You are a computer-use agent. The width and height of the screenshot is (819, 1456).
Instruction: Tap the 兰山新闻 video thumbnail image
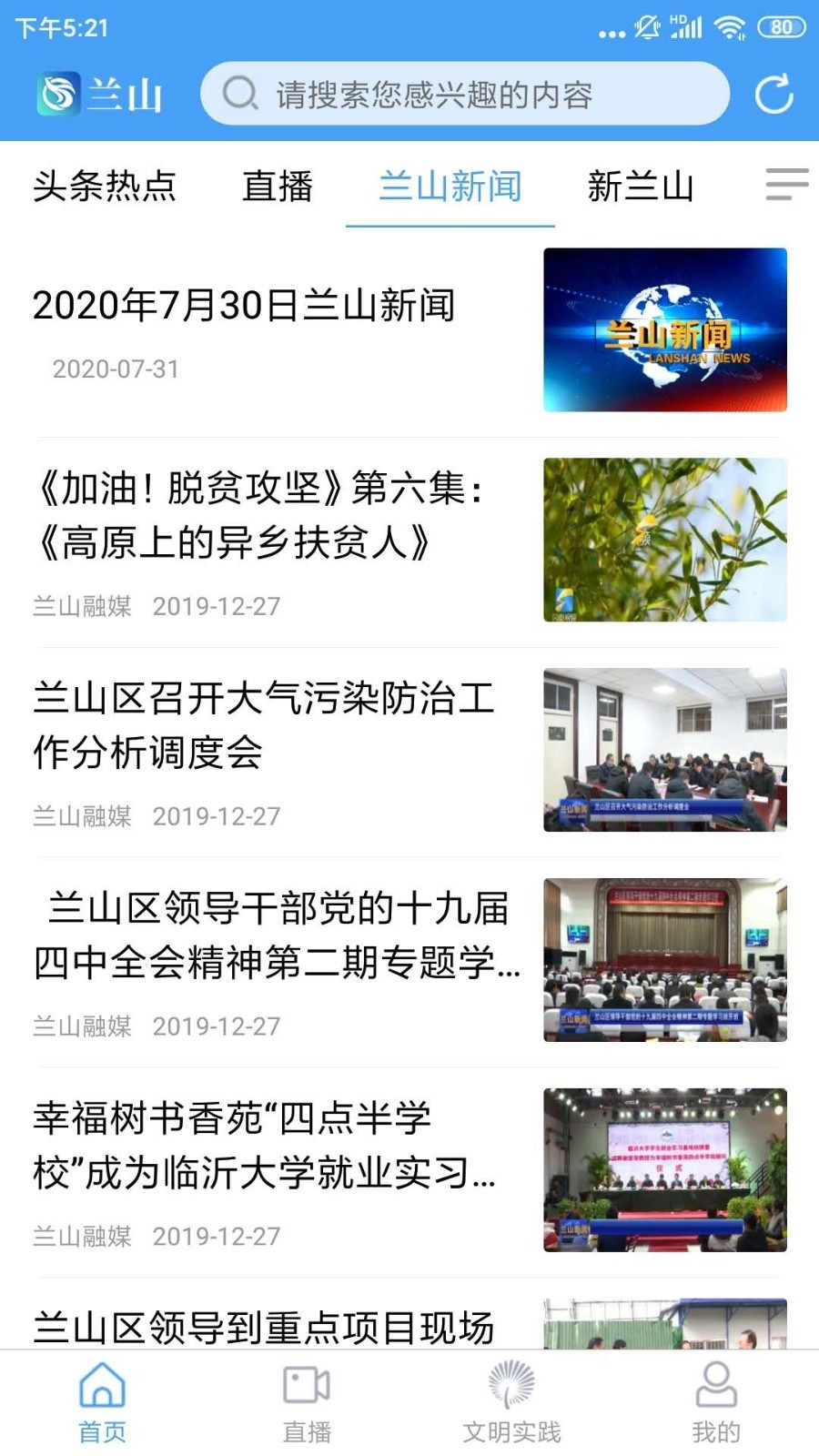pos(665,329)
